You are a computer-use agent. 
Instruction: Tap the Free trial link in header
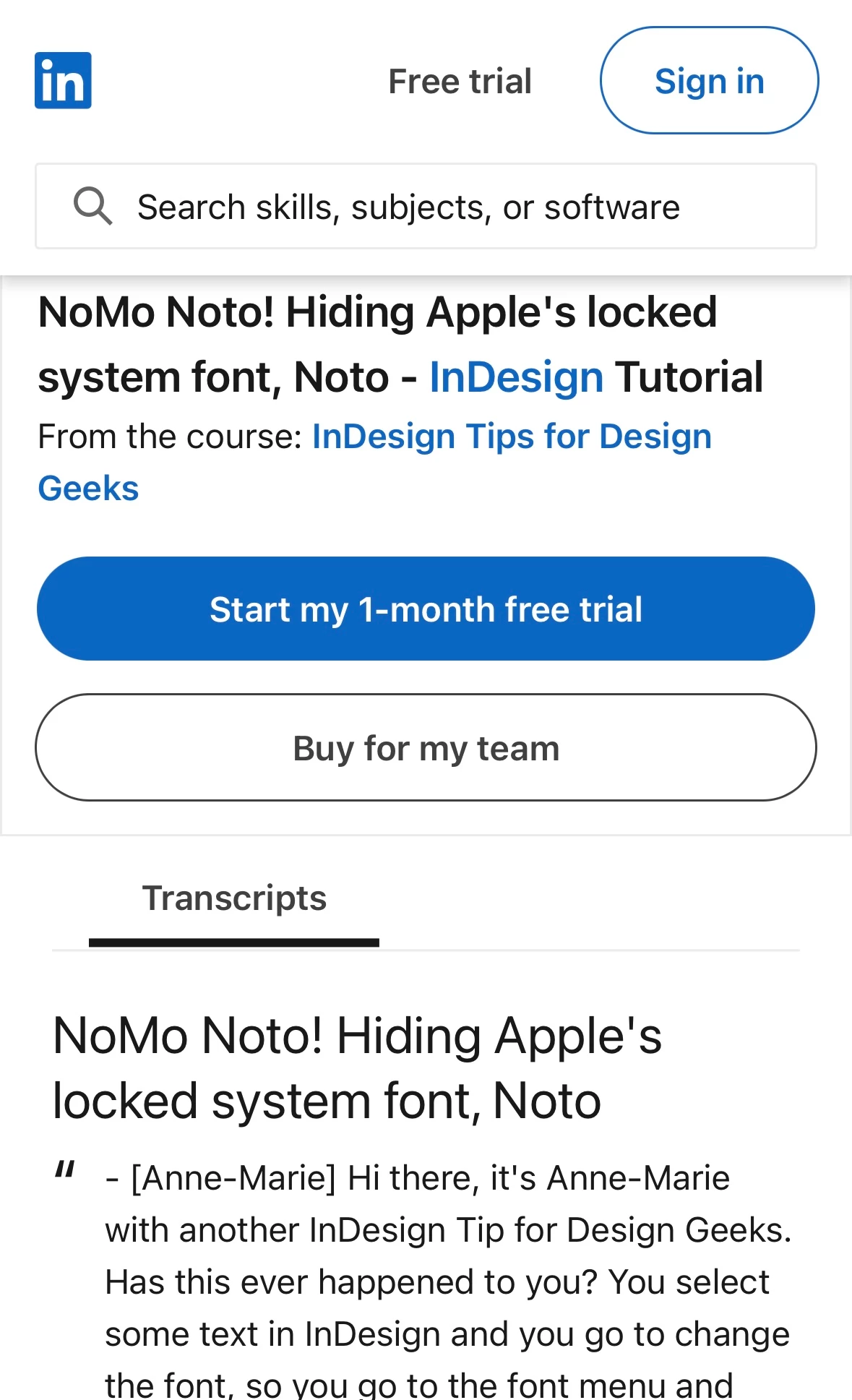click(x=460, y=81)
